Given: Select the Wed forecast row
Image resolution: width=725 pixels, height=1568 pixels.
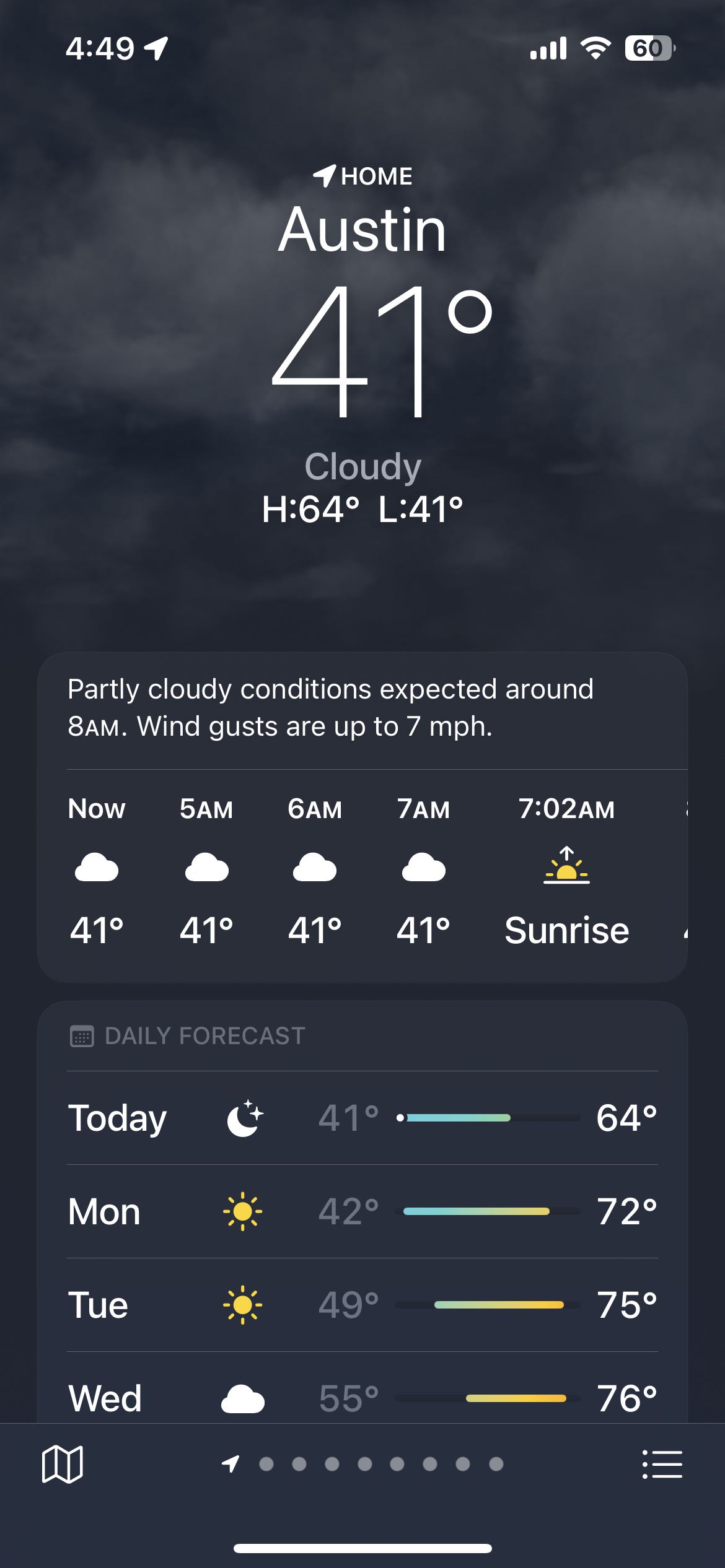Looking at the screenshot, I should 362,1397.
